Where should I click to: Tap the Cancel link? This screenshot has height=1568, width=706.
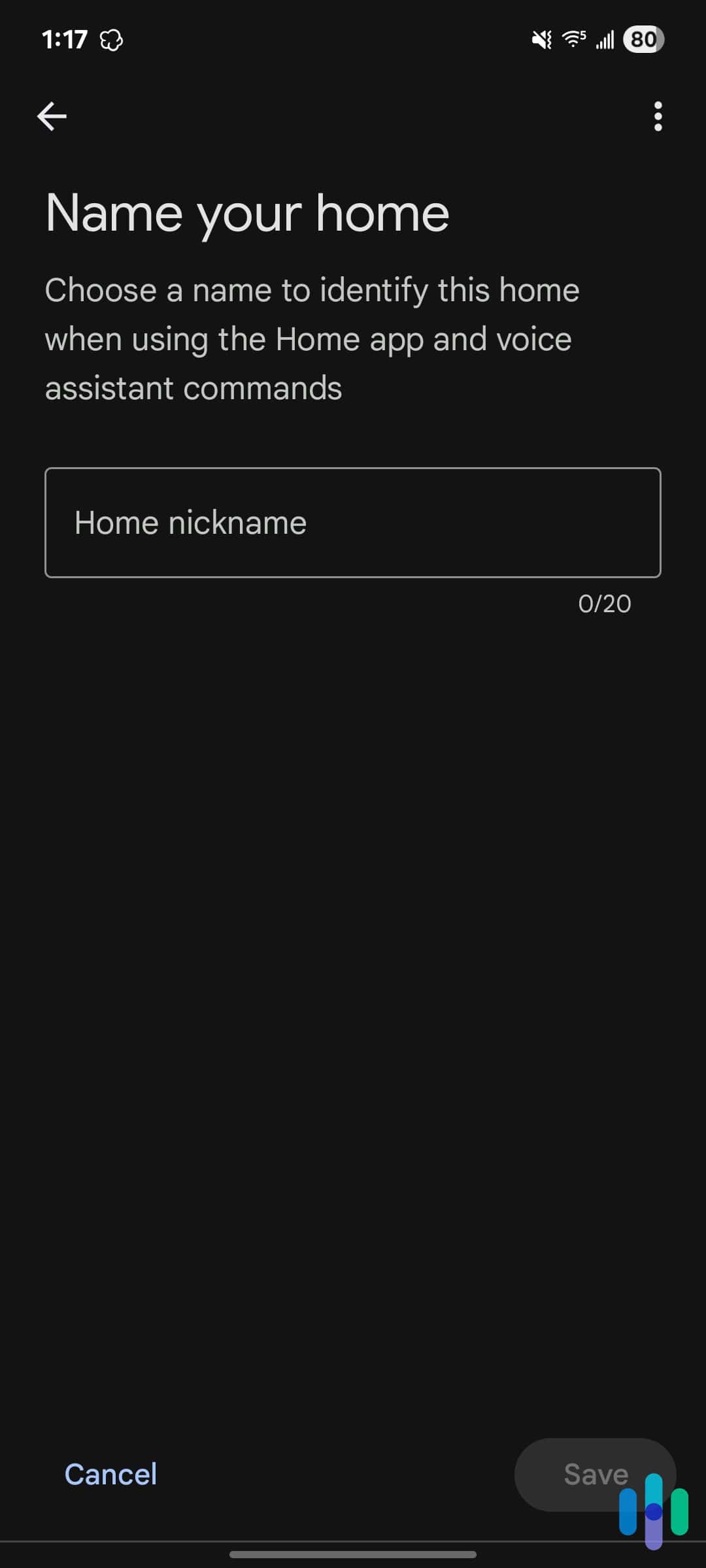click(x=110, y=1475)
